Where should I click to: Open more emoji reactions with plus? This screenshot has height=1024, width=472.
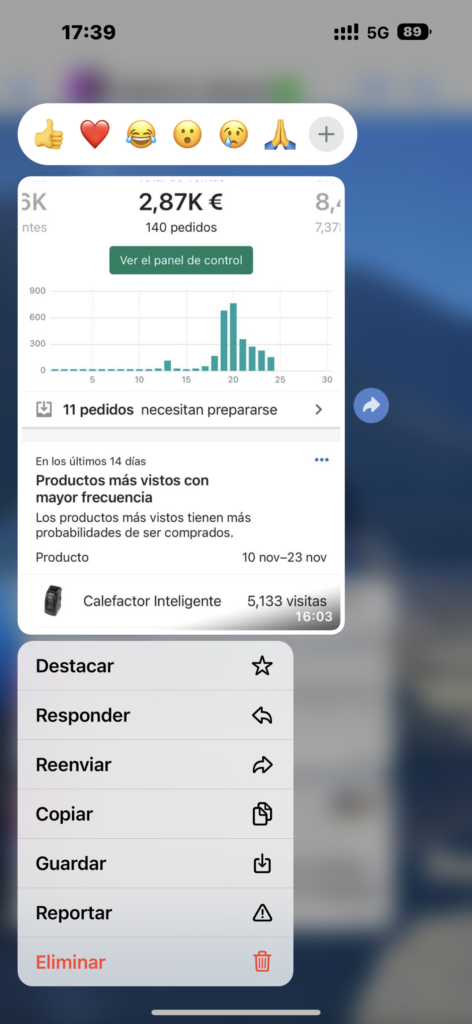326,135
